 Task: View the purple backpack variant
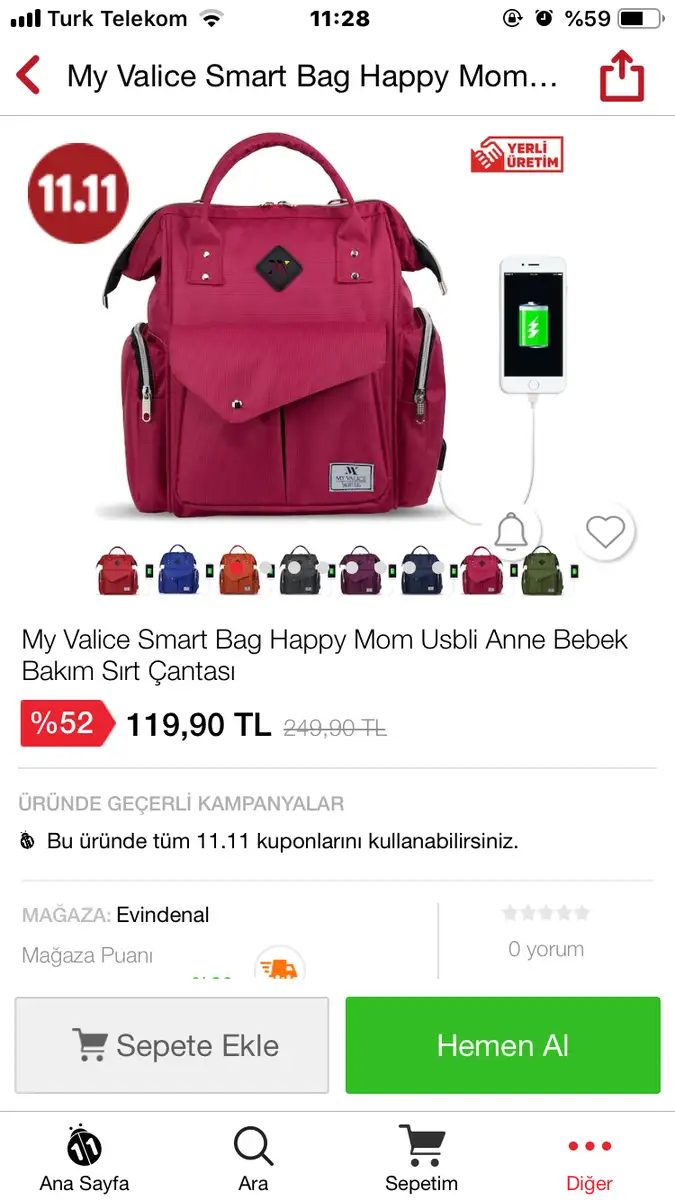360,571
